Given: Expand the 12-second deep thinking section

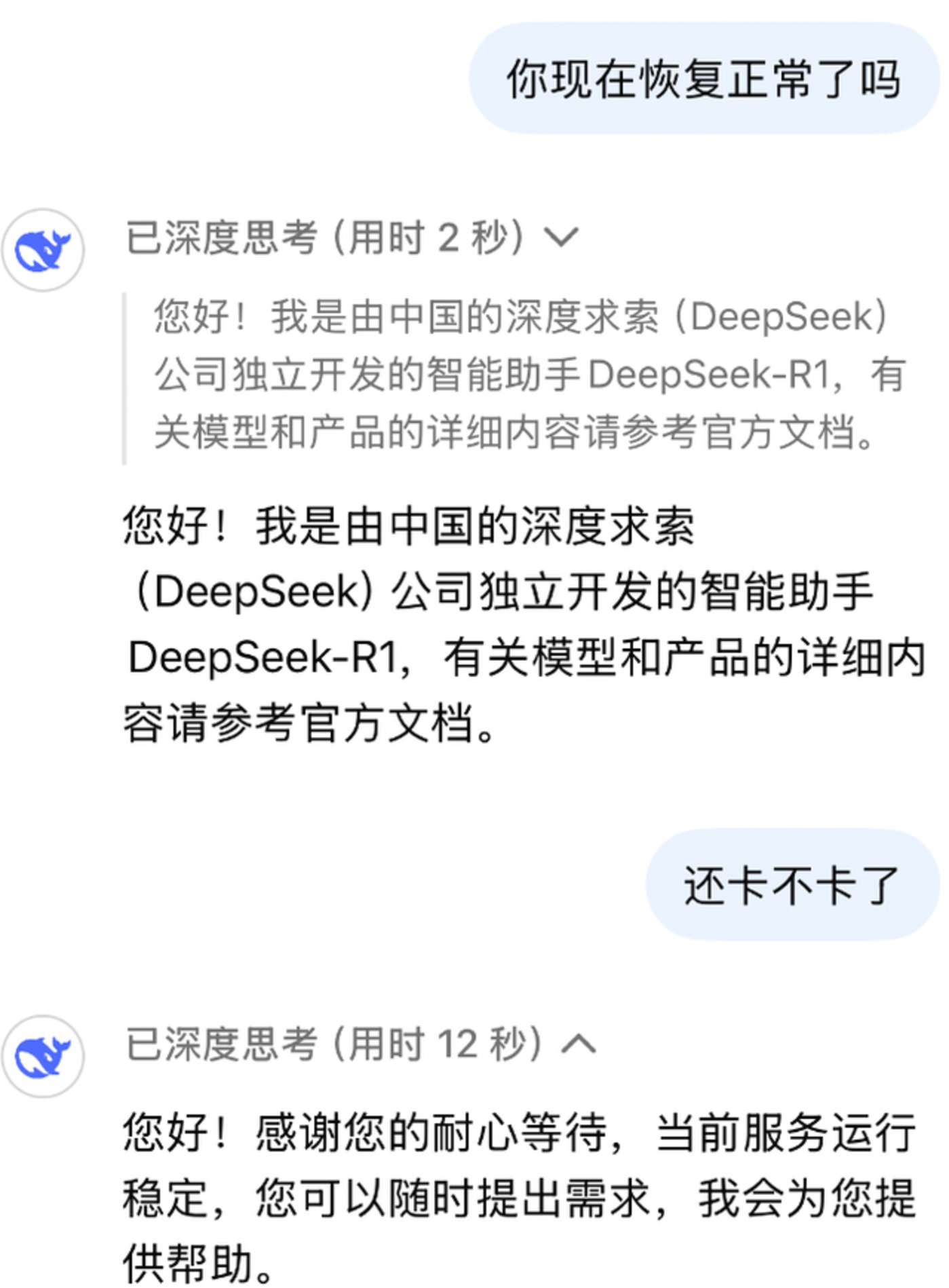Looking at the screenshot, I should [579, 1045].
